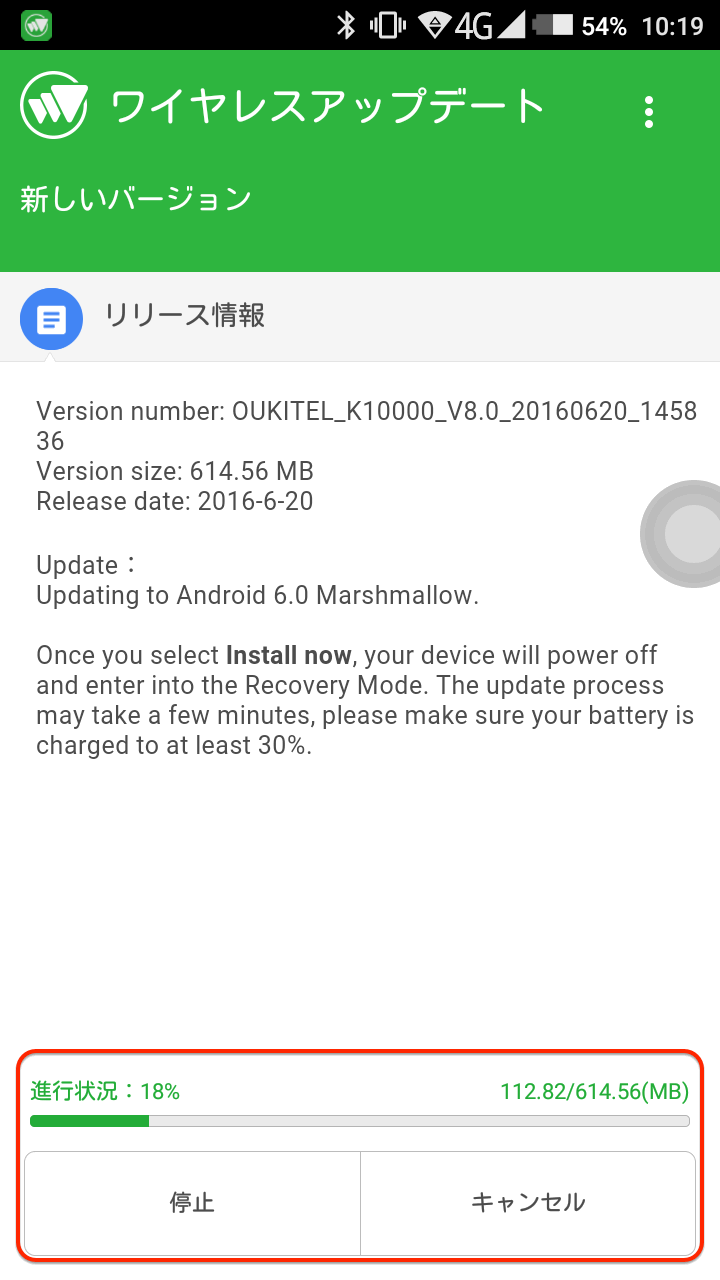Pause the download with the 停止 button
The image size is (720, 1280).
192,1202
